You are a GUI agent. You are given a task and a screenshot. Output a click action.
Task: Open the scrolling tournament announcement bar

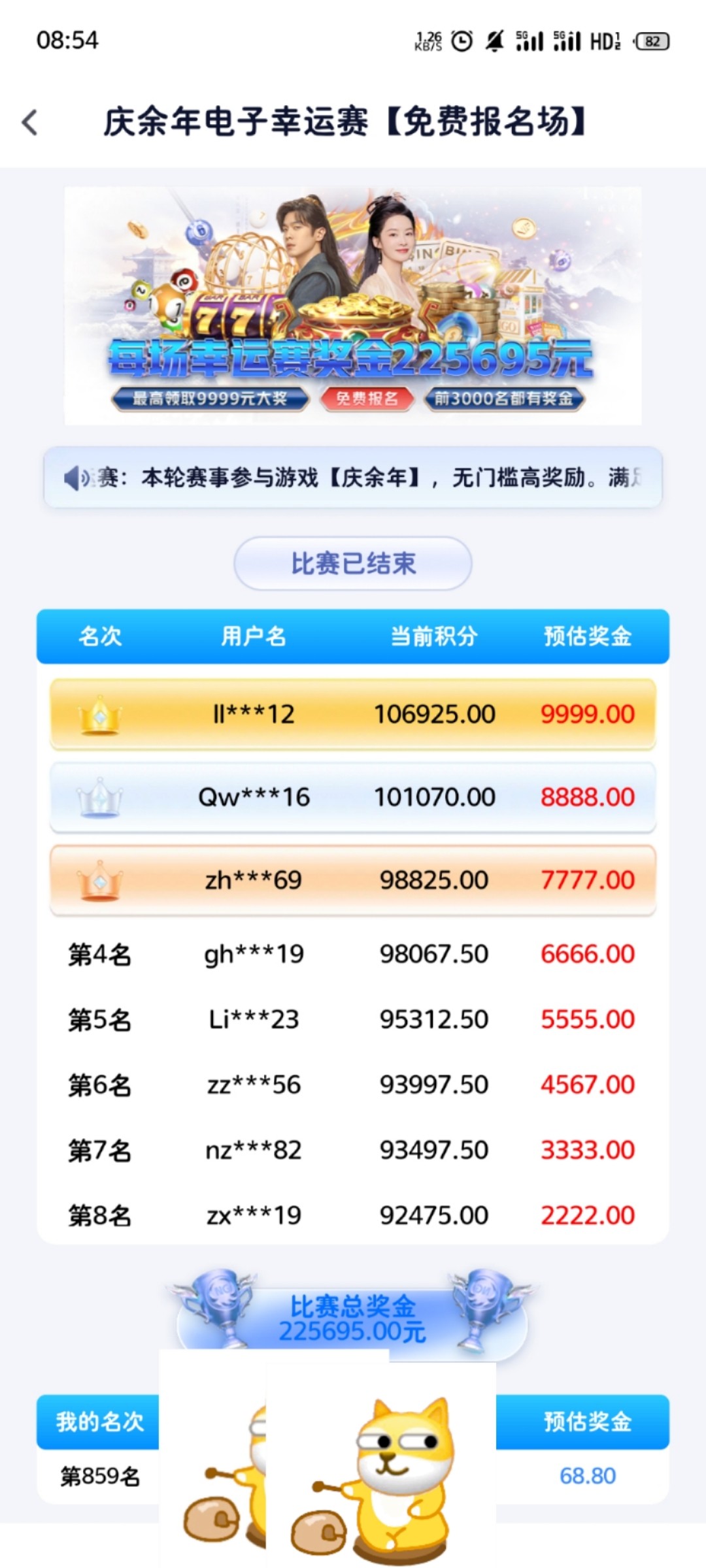pos(353,478)
